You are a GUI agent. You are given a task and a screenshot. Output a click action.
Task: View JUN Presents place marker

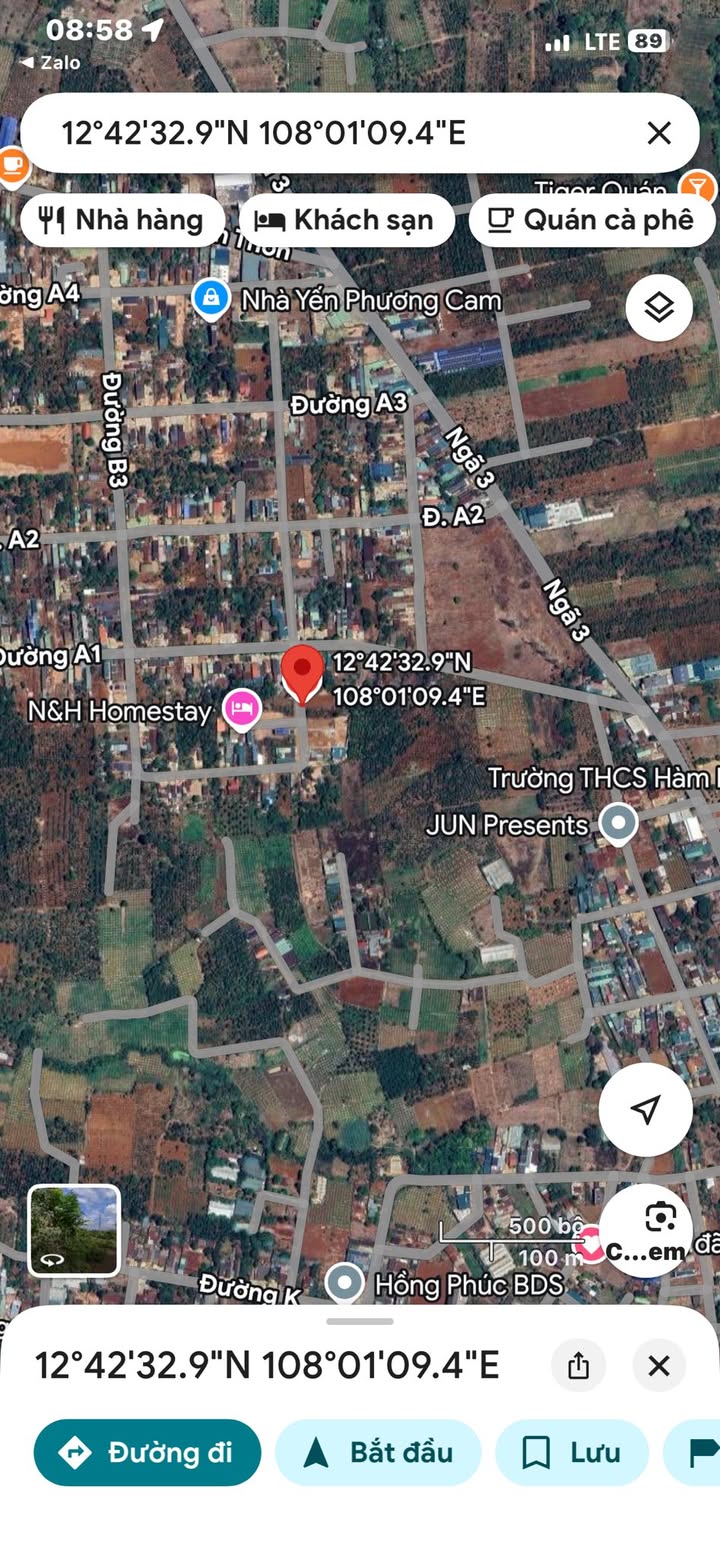coord(618,825)
